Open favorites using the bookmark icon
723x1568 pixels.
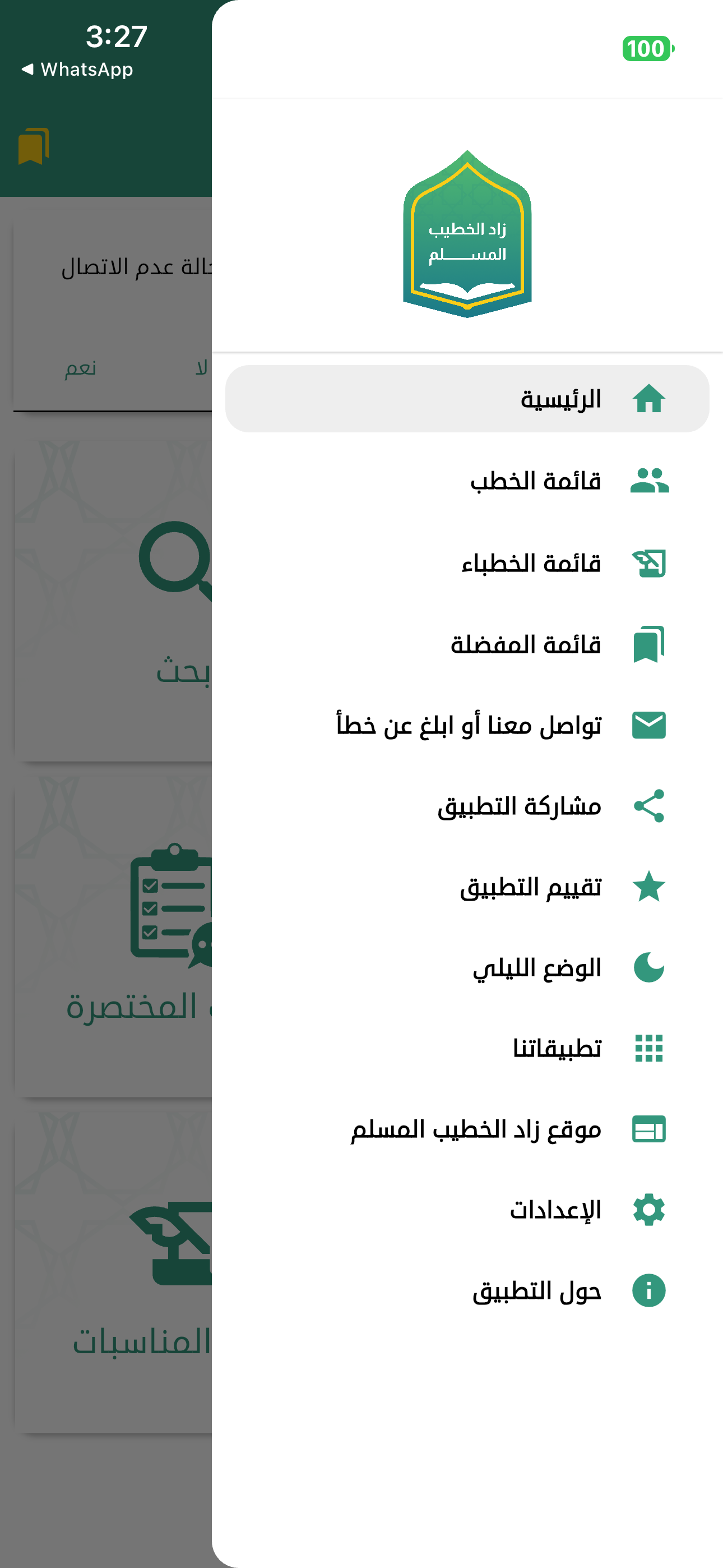[x=648, y=643]
